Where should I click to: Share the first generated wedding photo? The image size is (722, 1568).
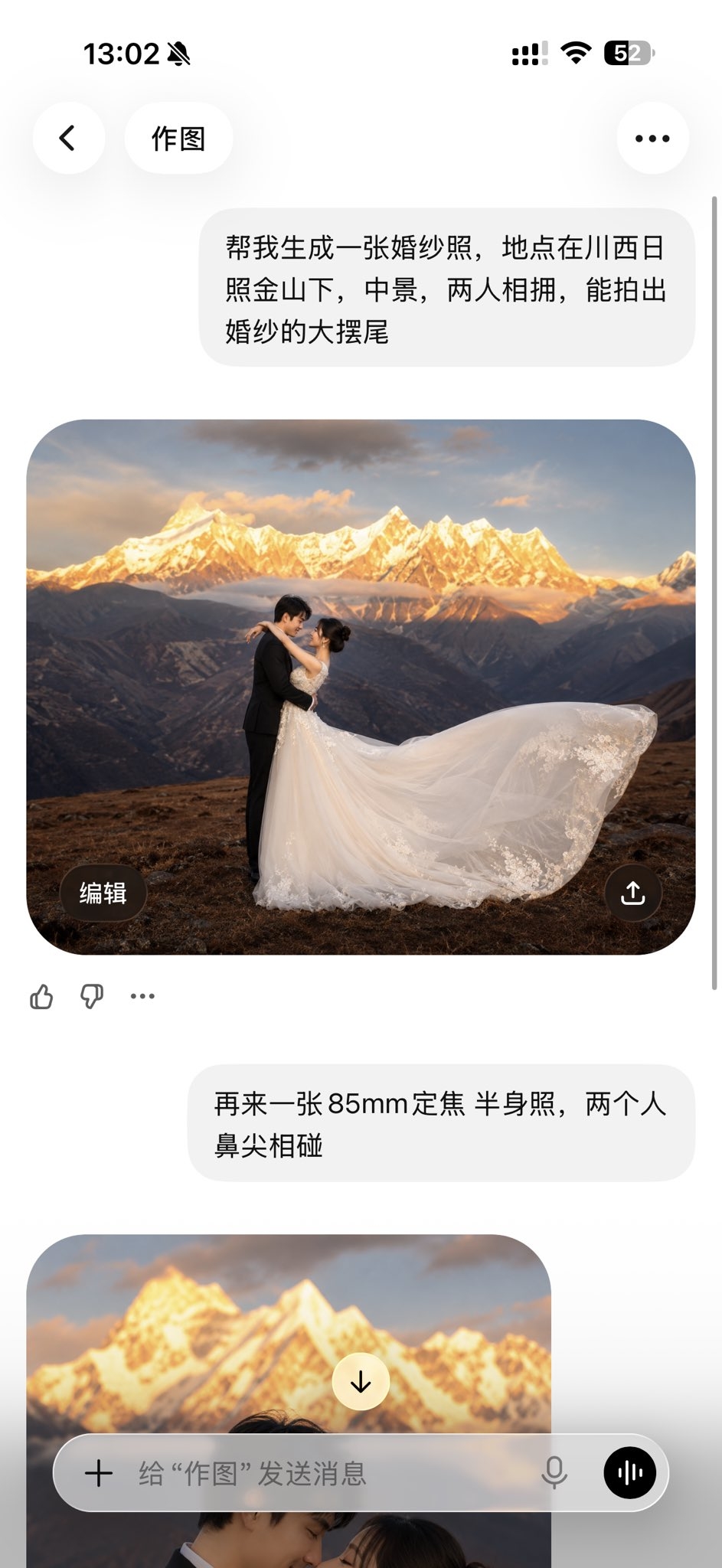point(632,893)
